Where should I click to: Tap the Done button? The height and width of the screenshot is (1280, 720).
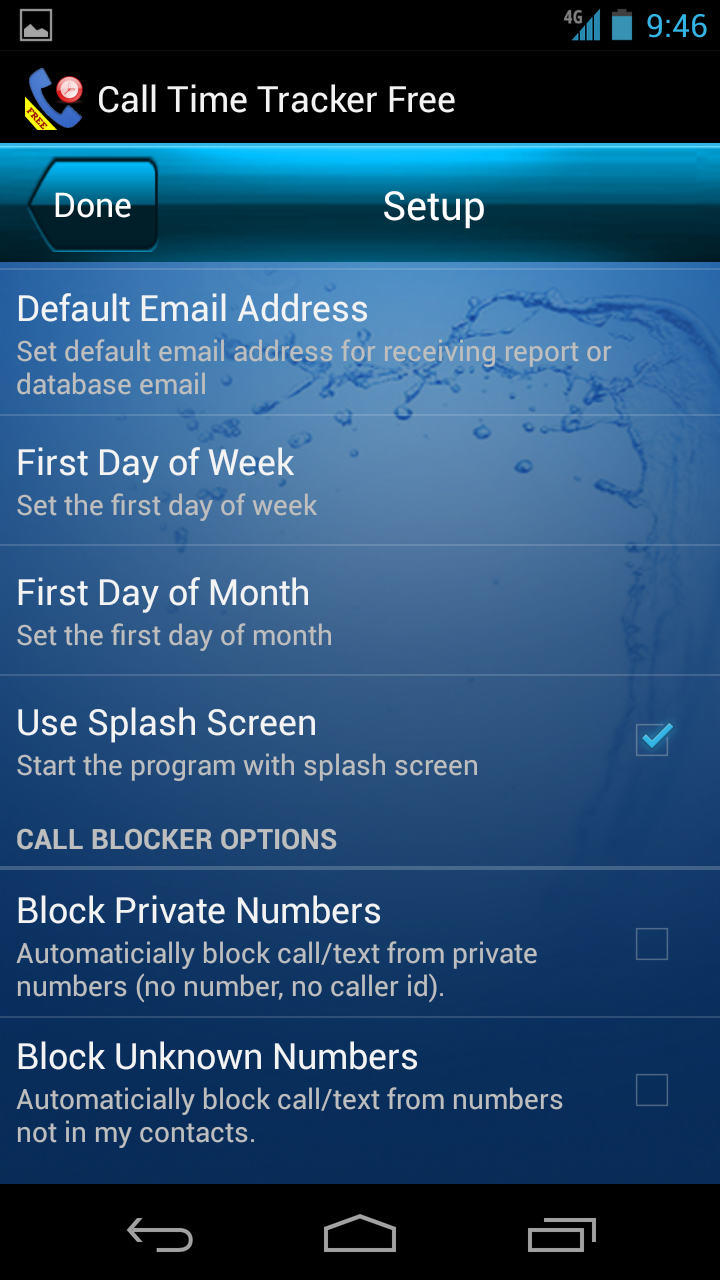click(x=93, y=205)
